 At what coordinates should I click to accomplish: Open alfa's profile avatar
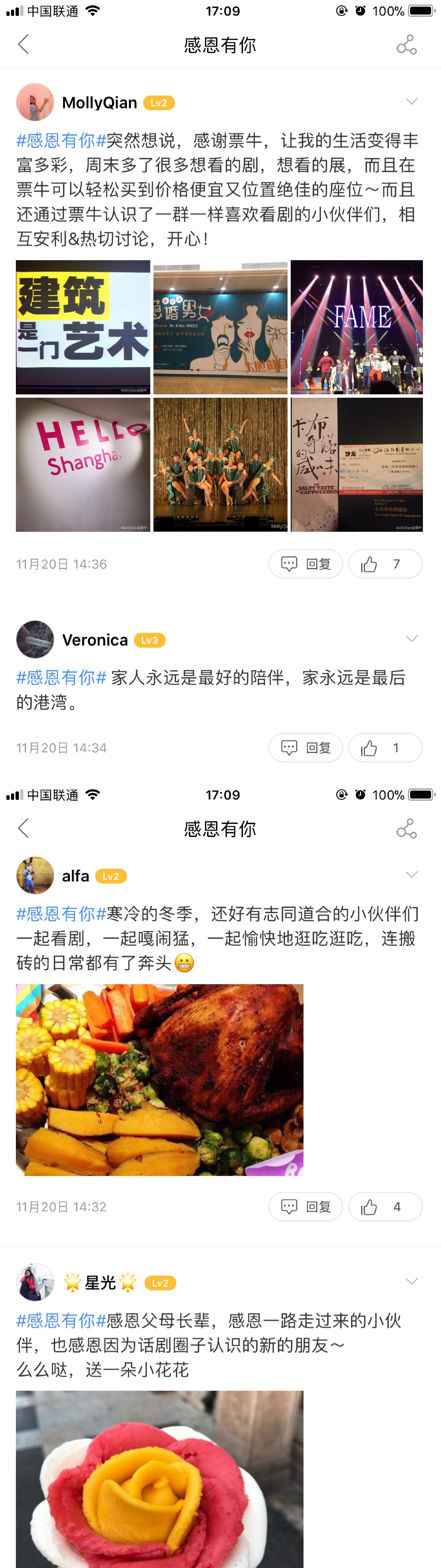[35, 875]
